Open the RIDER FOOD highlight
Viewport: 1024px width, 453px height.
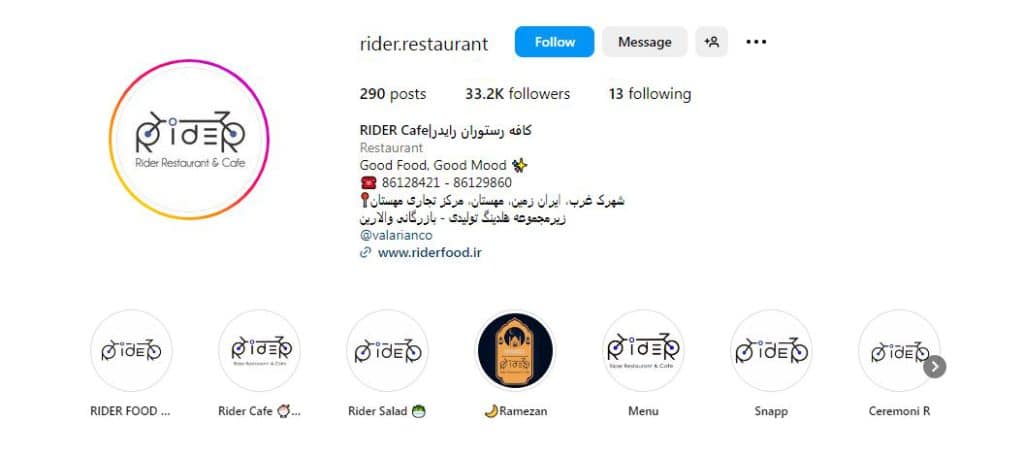point(132,351)
